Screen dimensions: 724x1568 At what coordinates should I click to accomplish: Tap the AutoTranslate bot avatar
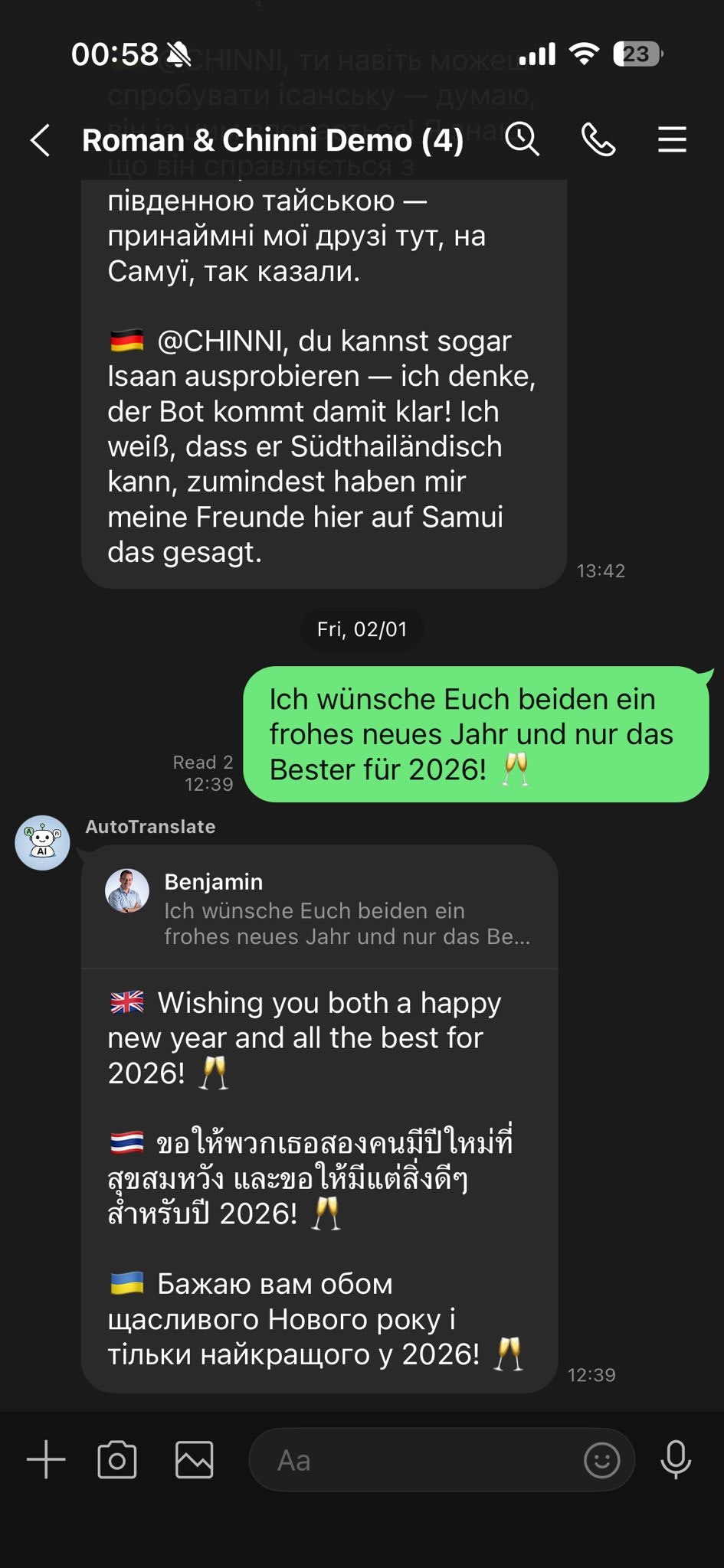click(43, 843)
